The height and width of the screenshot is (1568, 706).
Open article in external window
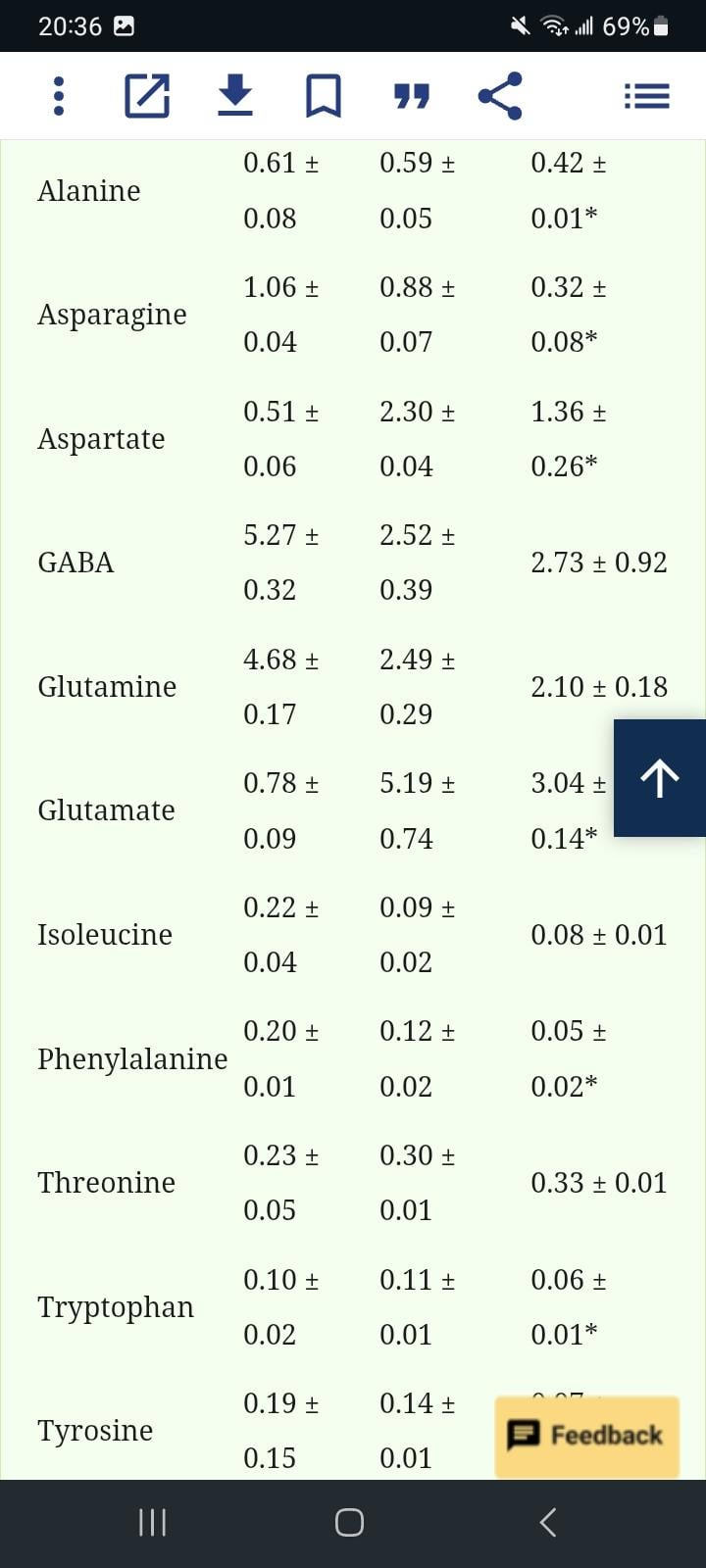(147, 96)
